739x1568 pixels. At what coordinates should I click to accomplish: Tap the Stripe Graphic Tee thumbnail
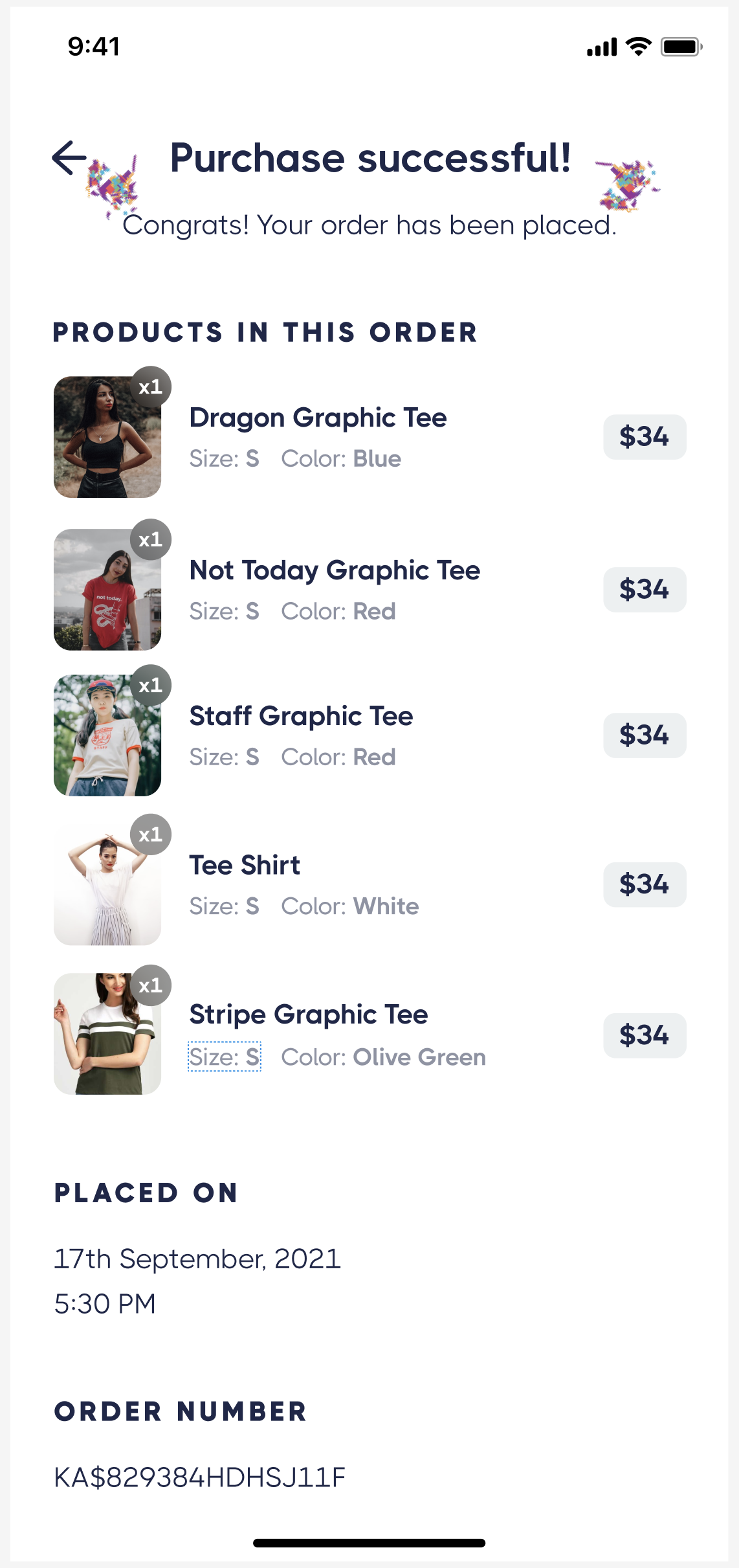click(107, 1034)
